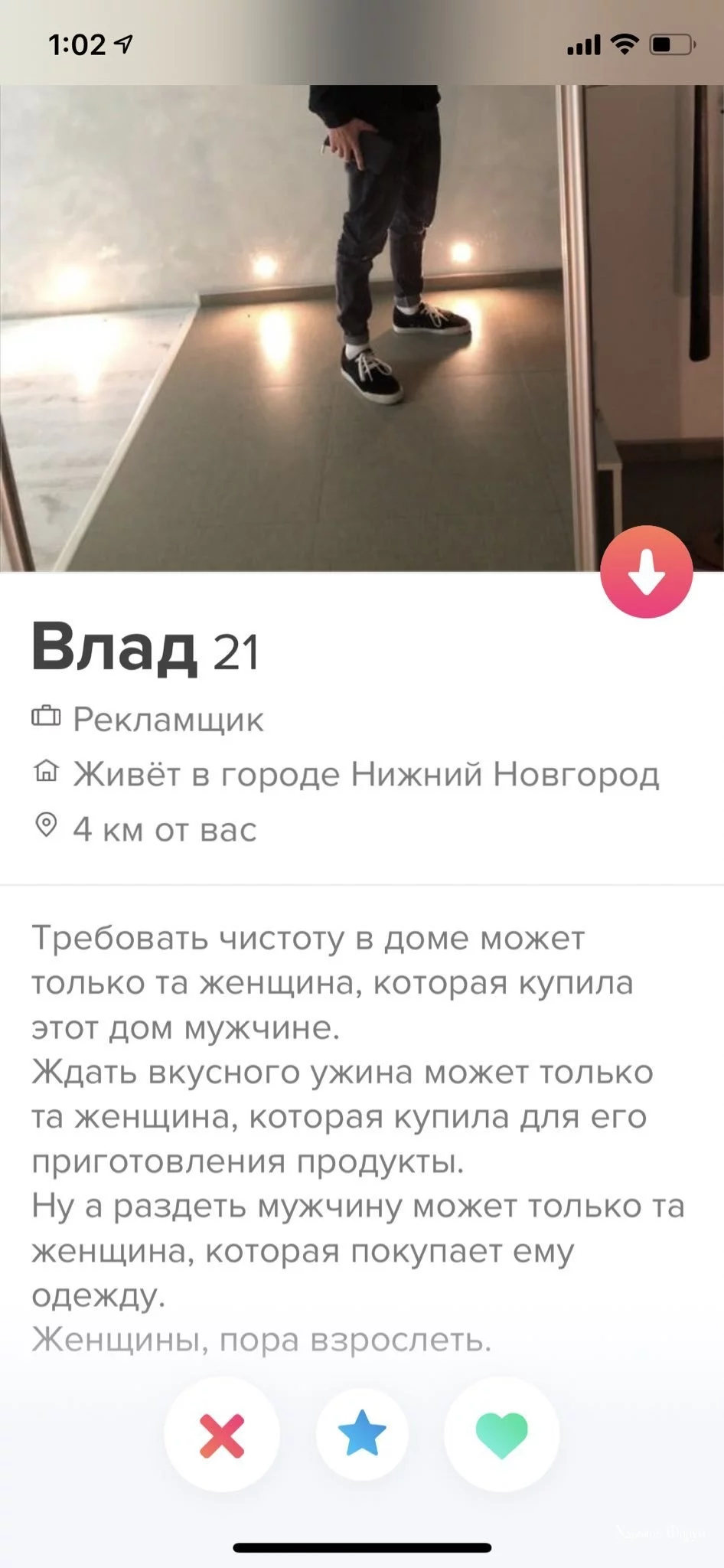The width and height of the screenshot is (724, 1568).
Task: Collapse profile with the pink down-arrow button
Action: pos(646,572)
